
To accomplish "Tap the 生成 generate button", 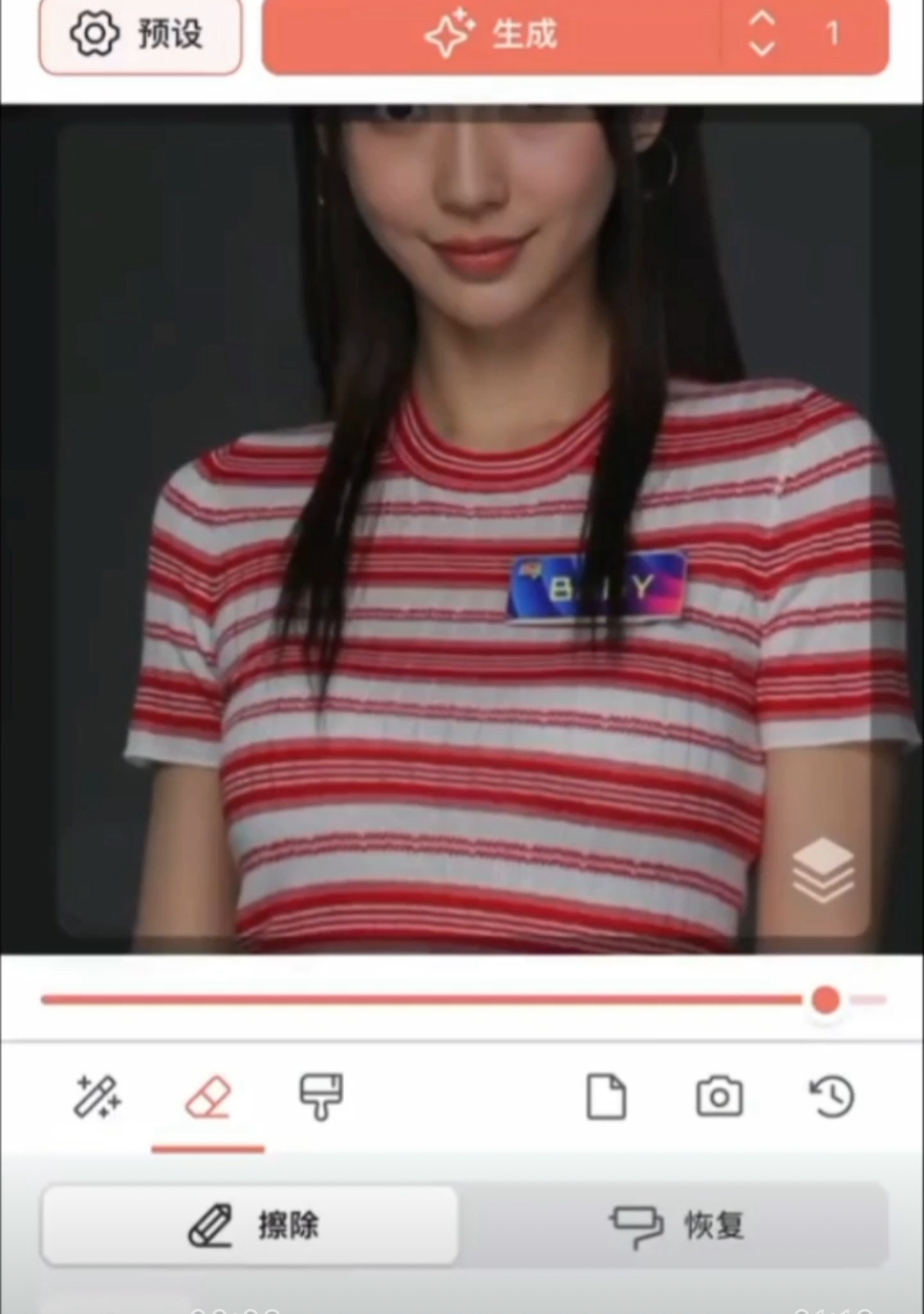I will click(491, 35).
